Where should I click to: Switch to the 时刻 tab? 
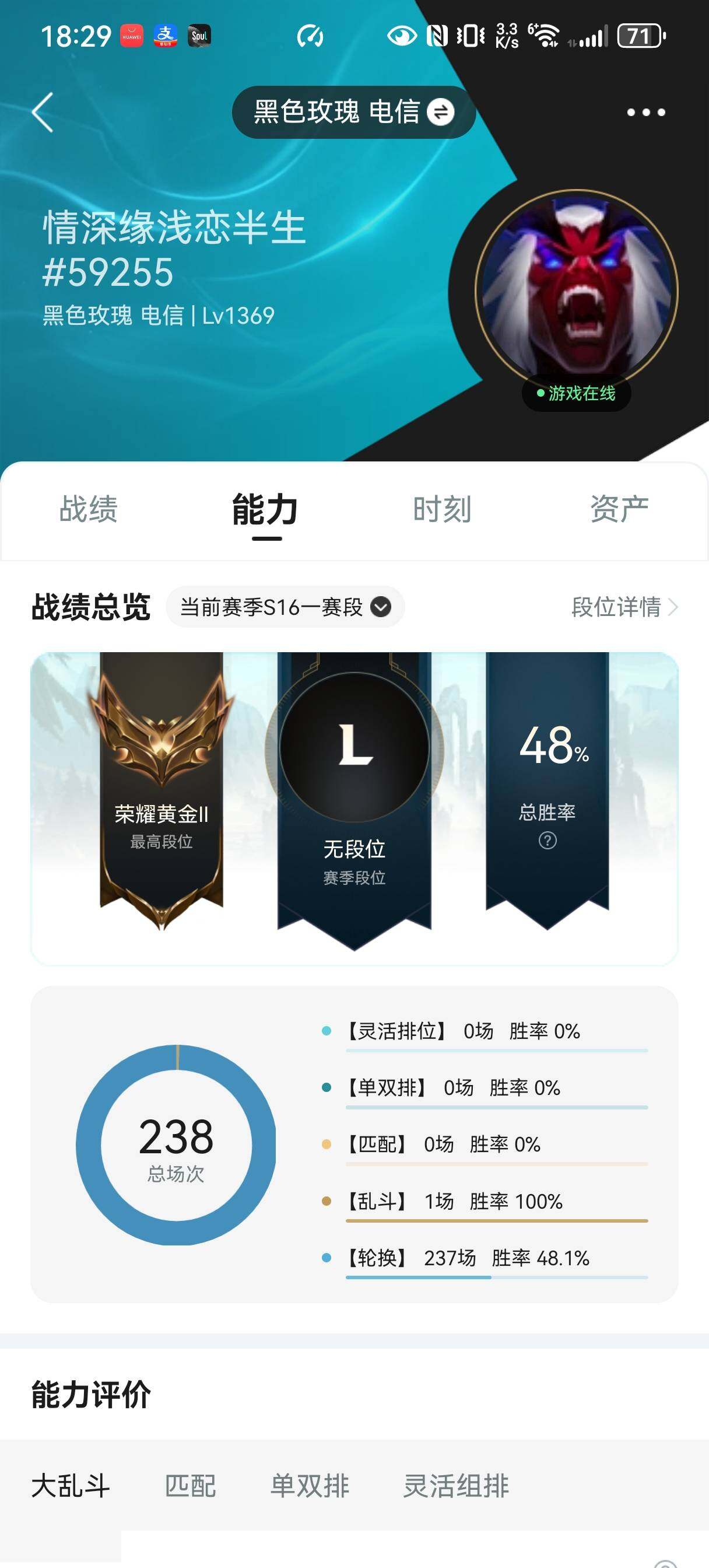(442, 509)
